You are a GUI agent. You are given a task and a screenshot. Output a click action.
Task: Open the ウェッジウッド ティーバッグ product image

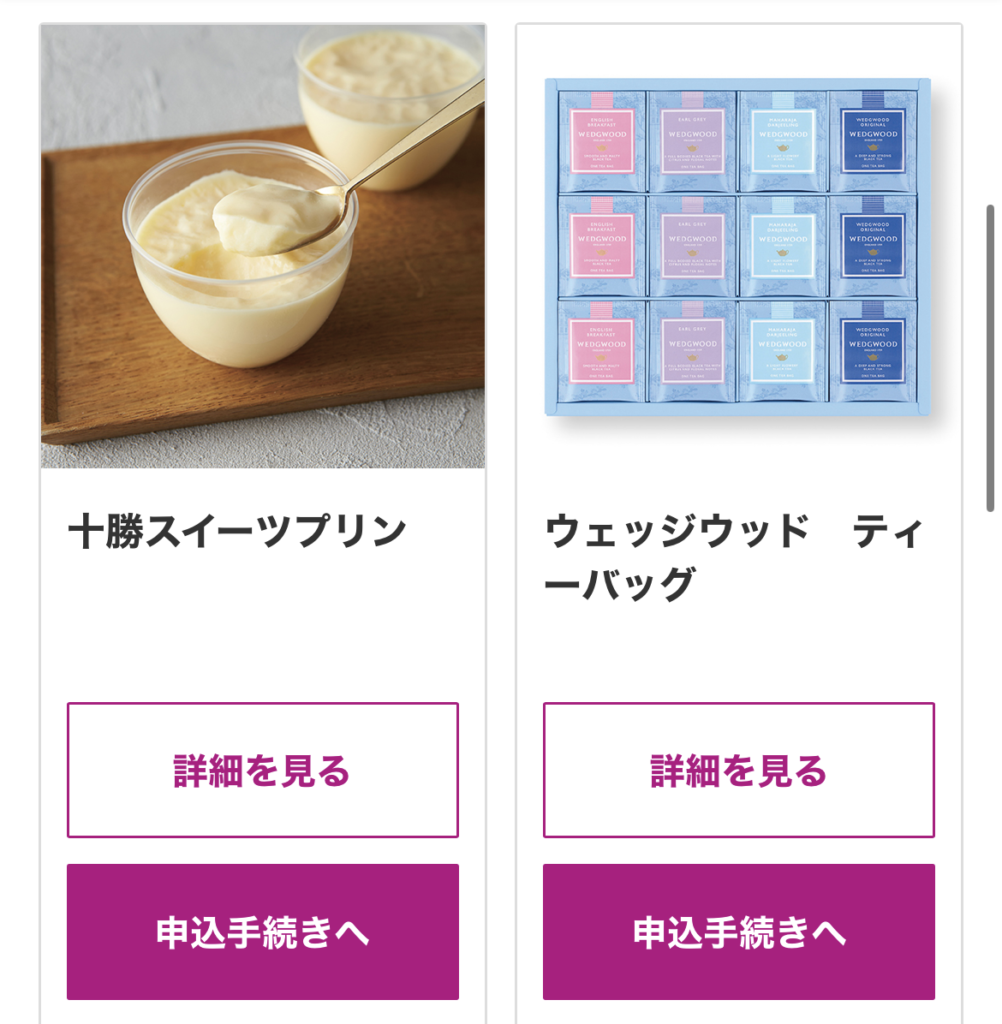[738, 246]
